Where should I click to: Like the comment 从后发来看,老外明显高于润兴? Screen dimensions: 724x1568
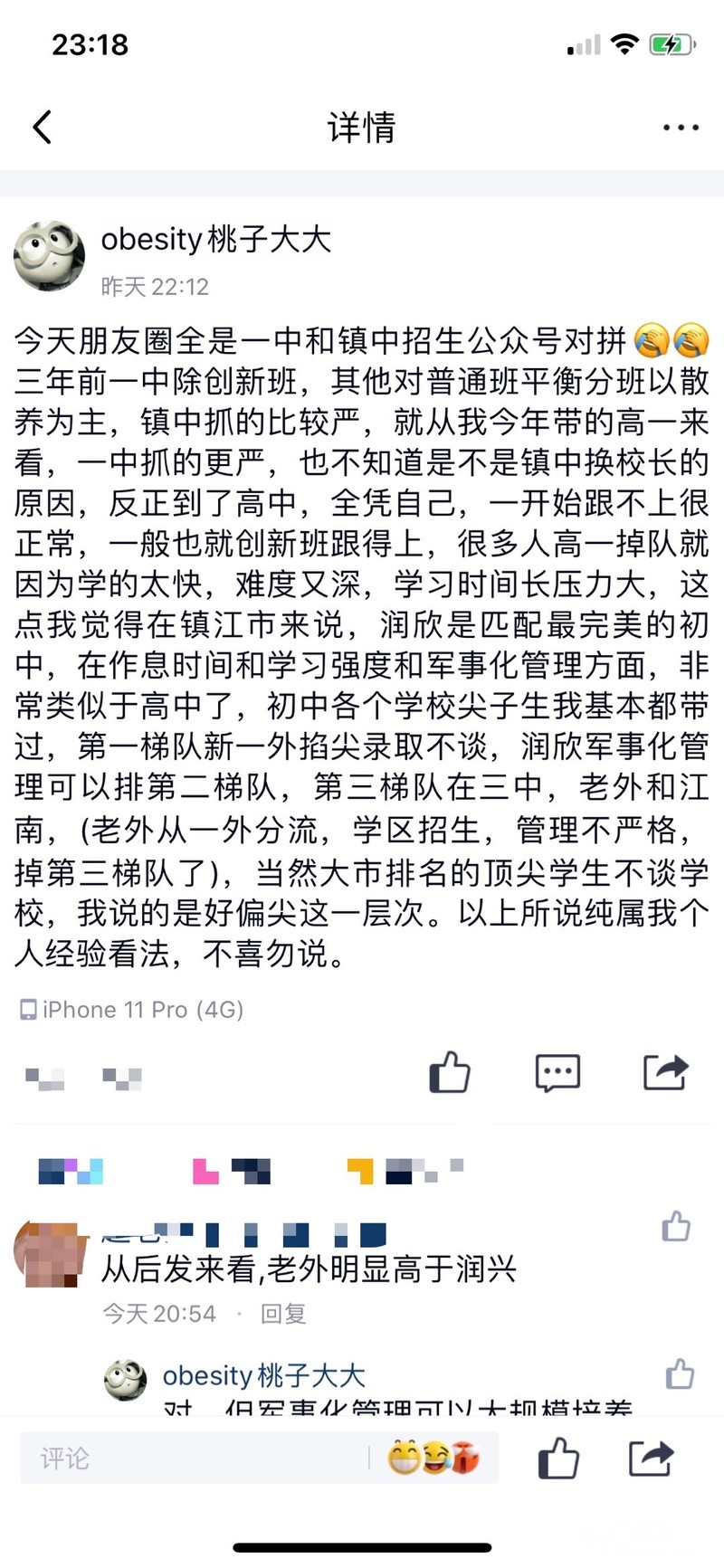(676, 1227)
